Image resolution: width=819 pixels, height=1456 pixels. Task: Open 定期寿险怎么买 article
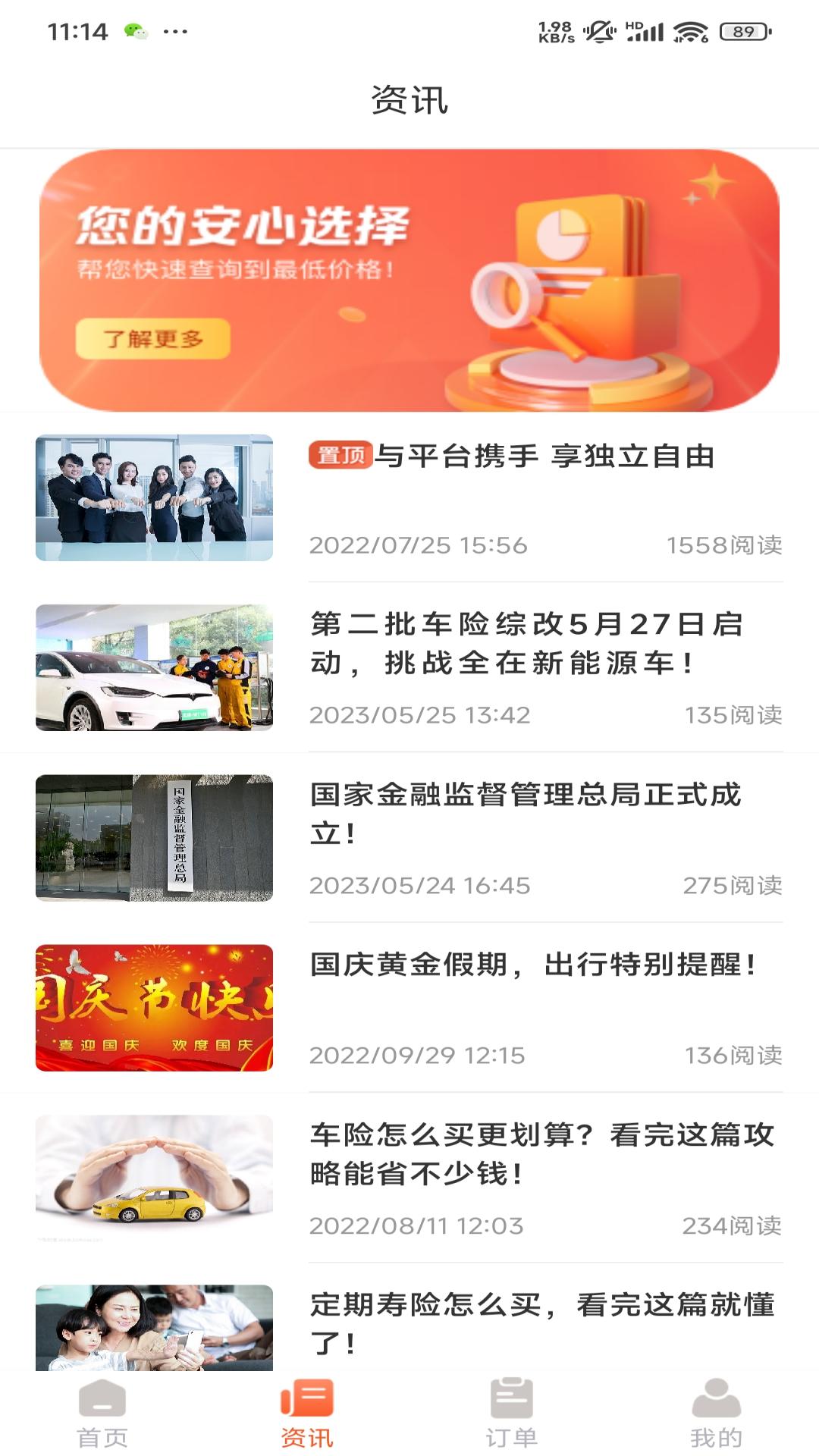click(541, 1323)
